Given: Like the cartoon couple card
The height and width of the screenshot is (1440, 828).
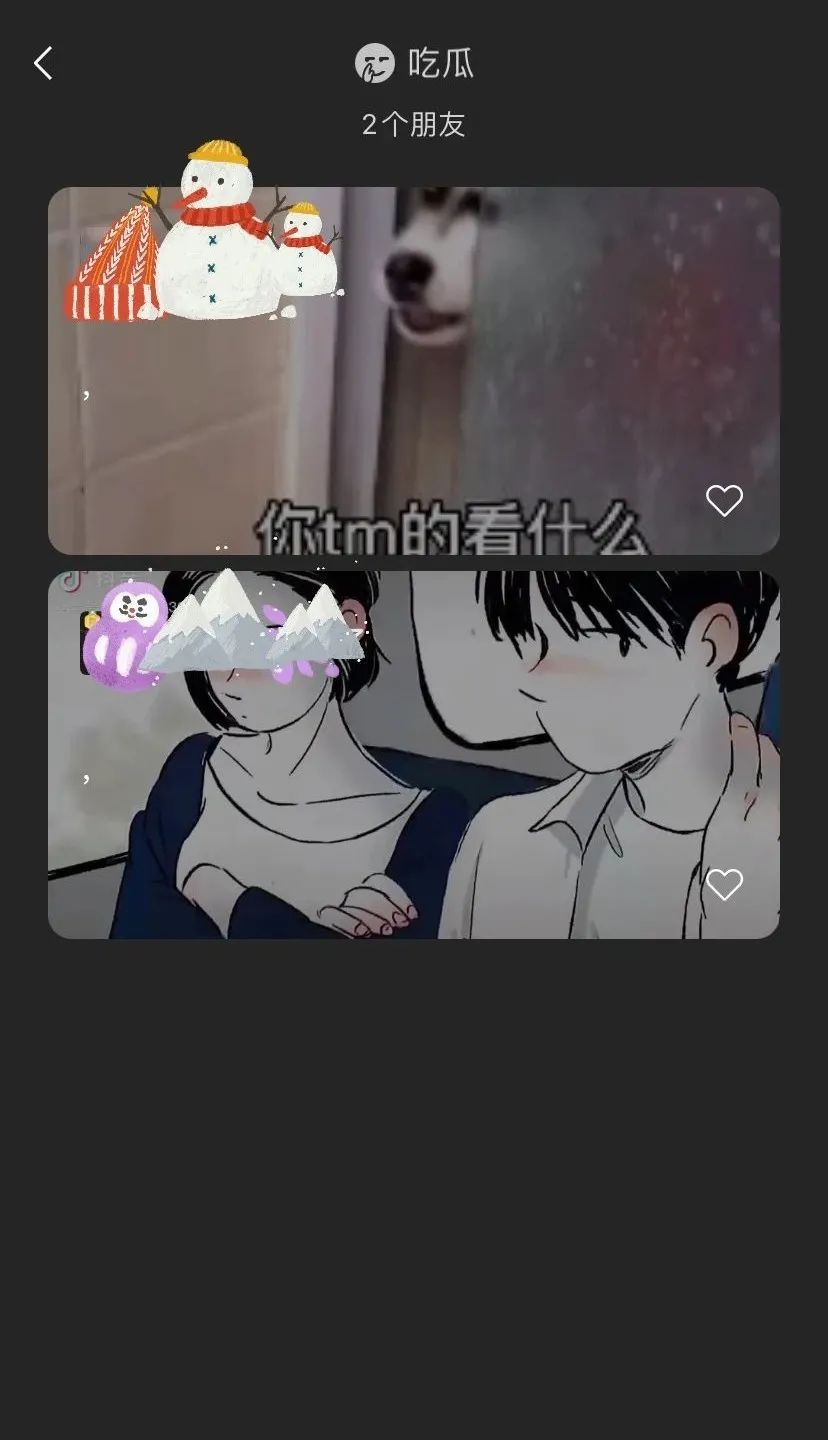Looking at the screenshot, I should [724, 884].
